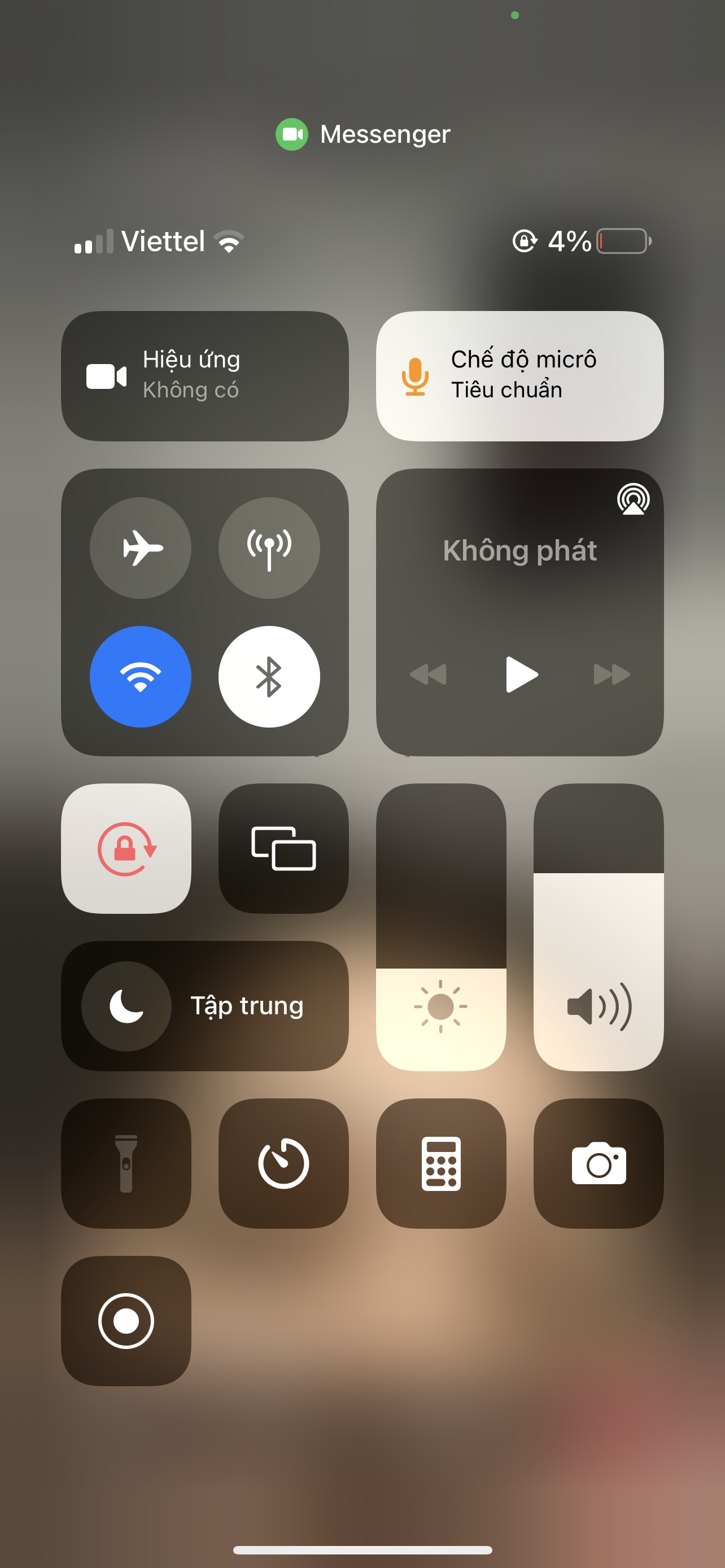Toggle cellular data

point(269,547)
